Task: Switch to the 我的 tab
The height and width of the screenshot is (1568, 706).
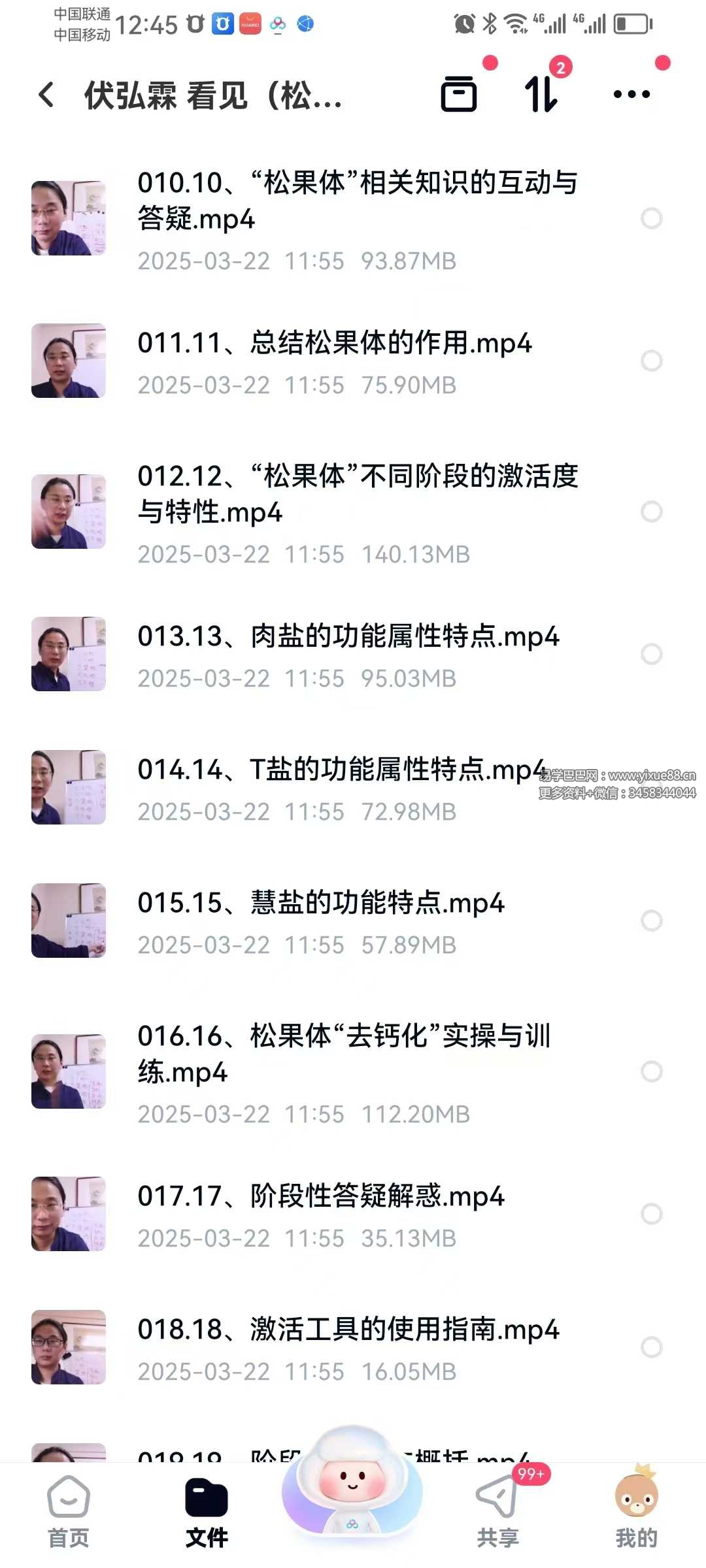Action: pos(636,1512)
